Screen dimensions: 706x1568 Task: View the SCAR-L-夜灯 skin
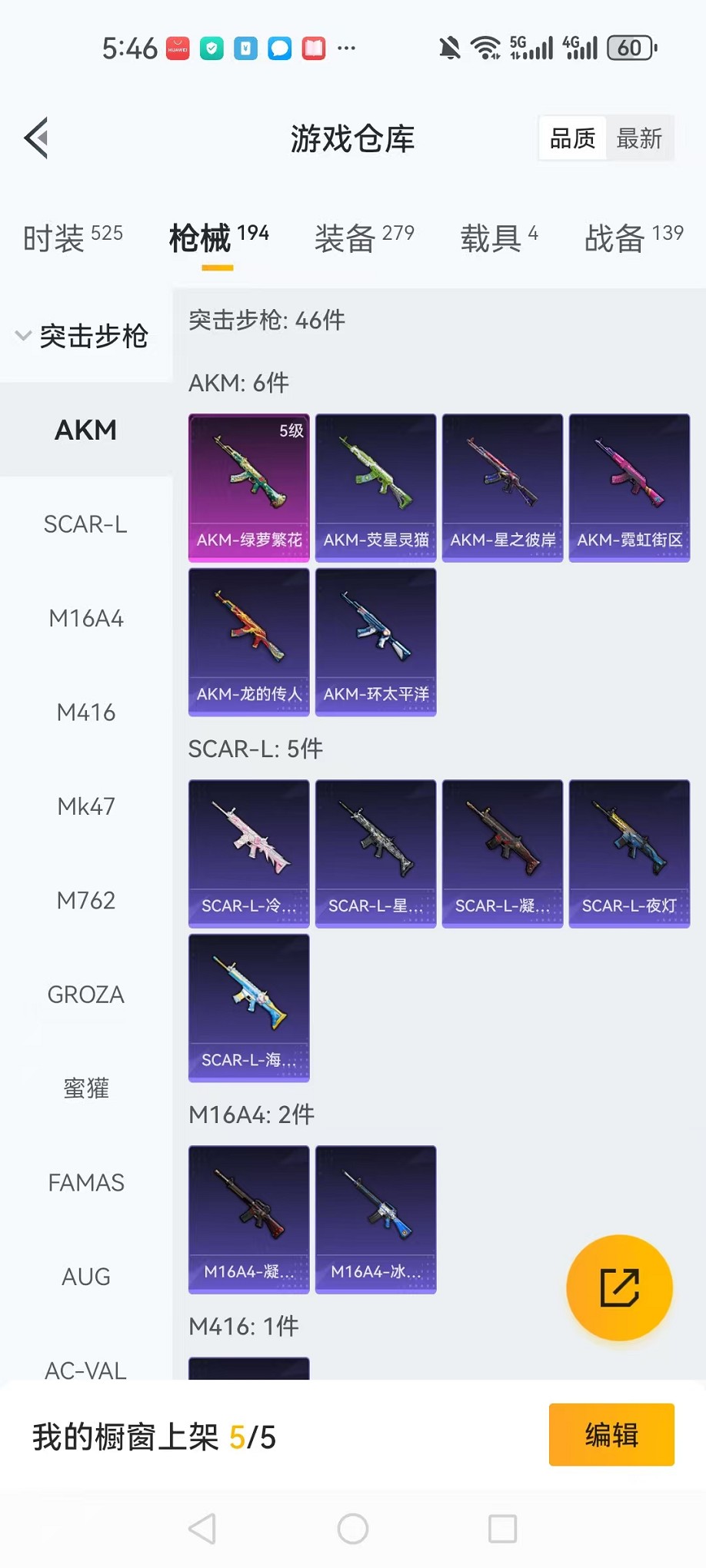point(629,853)
